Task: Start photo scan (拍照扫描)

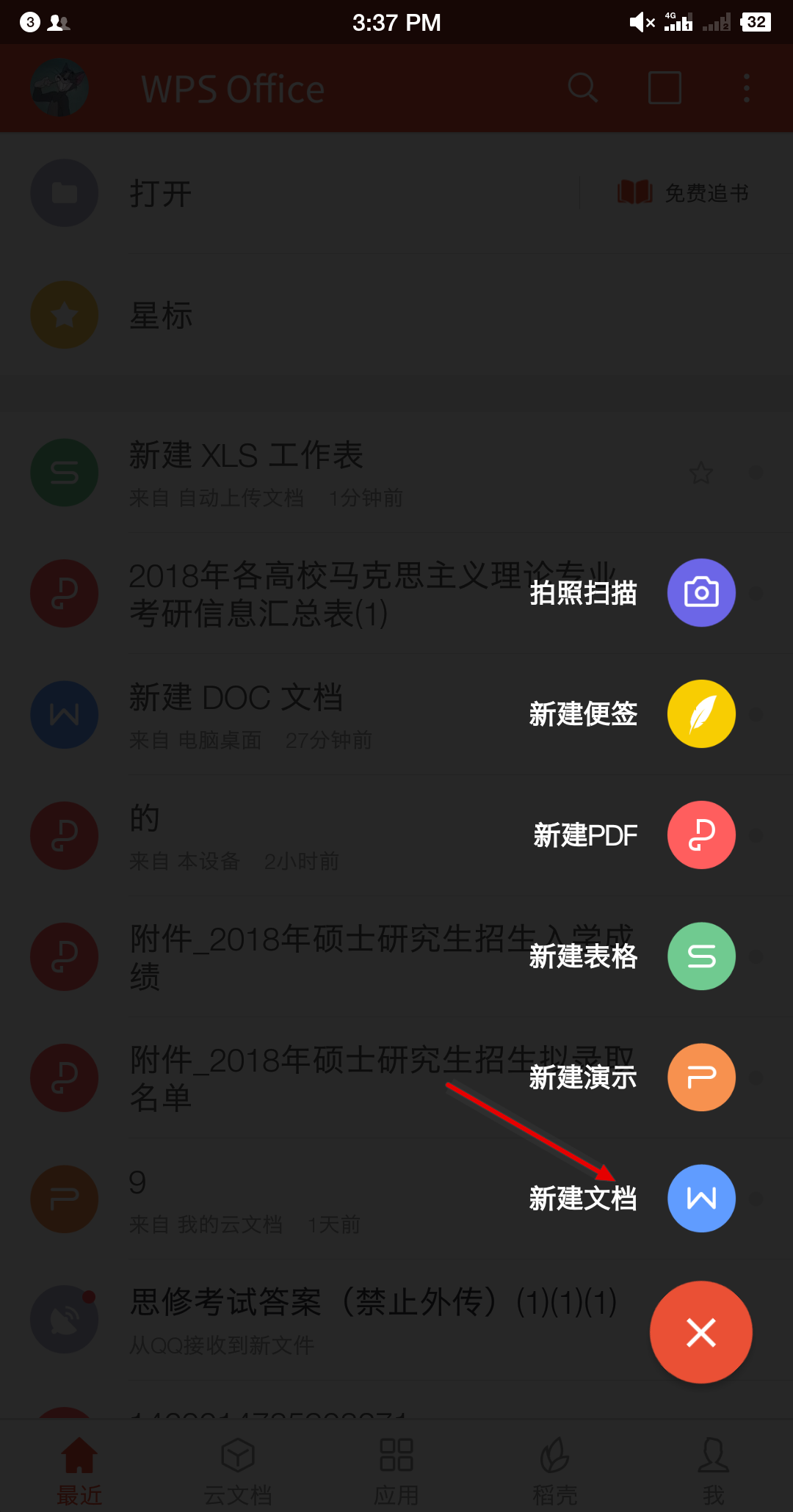Action: pyautogui.click(x=700, y=592)
